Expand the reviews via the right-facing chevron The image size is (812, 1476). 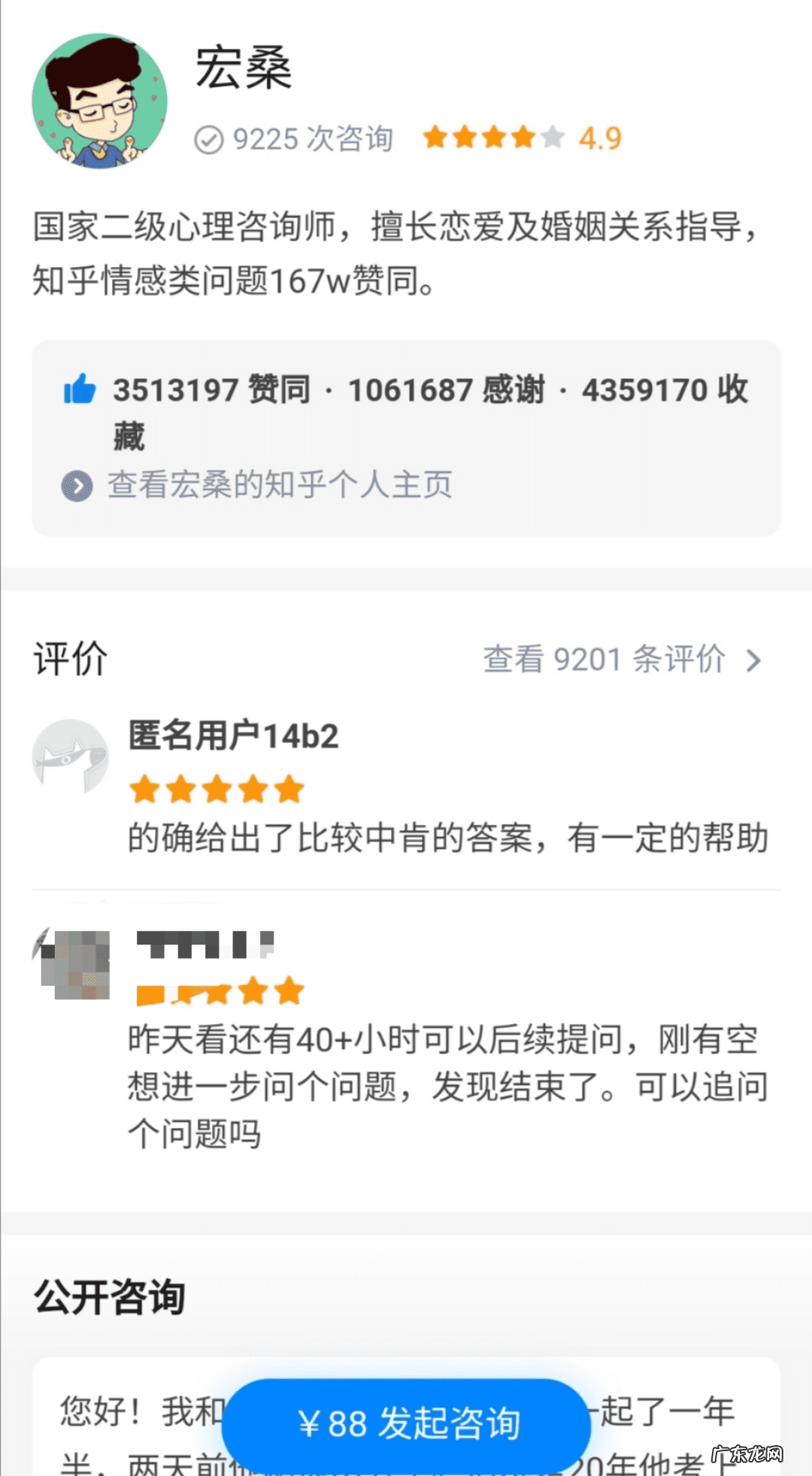point(754,660)
